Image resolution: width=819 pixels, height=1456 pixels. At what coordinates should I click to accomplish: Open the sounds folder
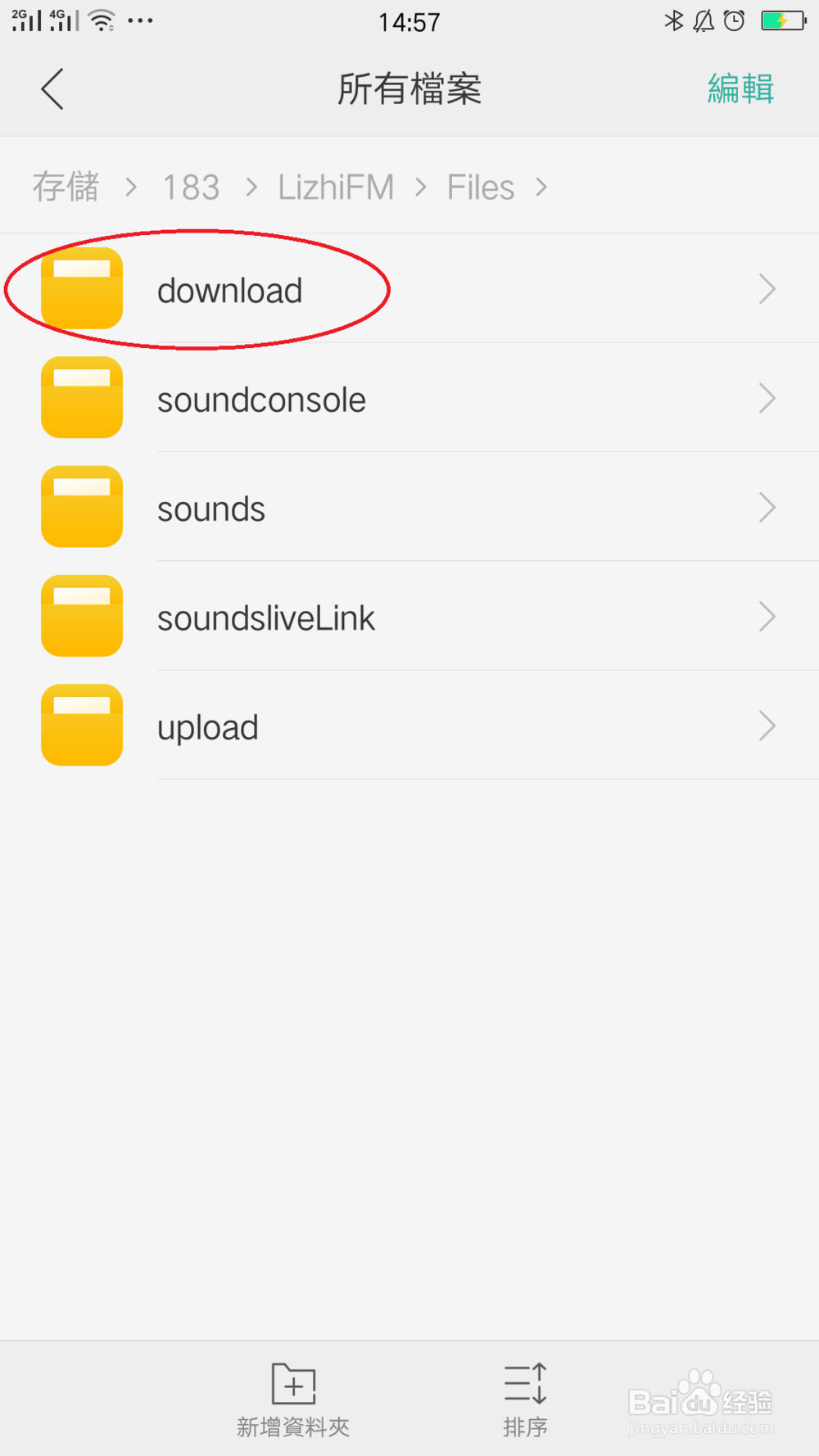[x=409, y=507]
